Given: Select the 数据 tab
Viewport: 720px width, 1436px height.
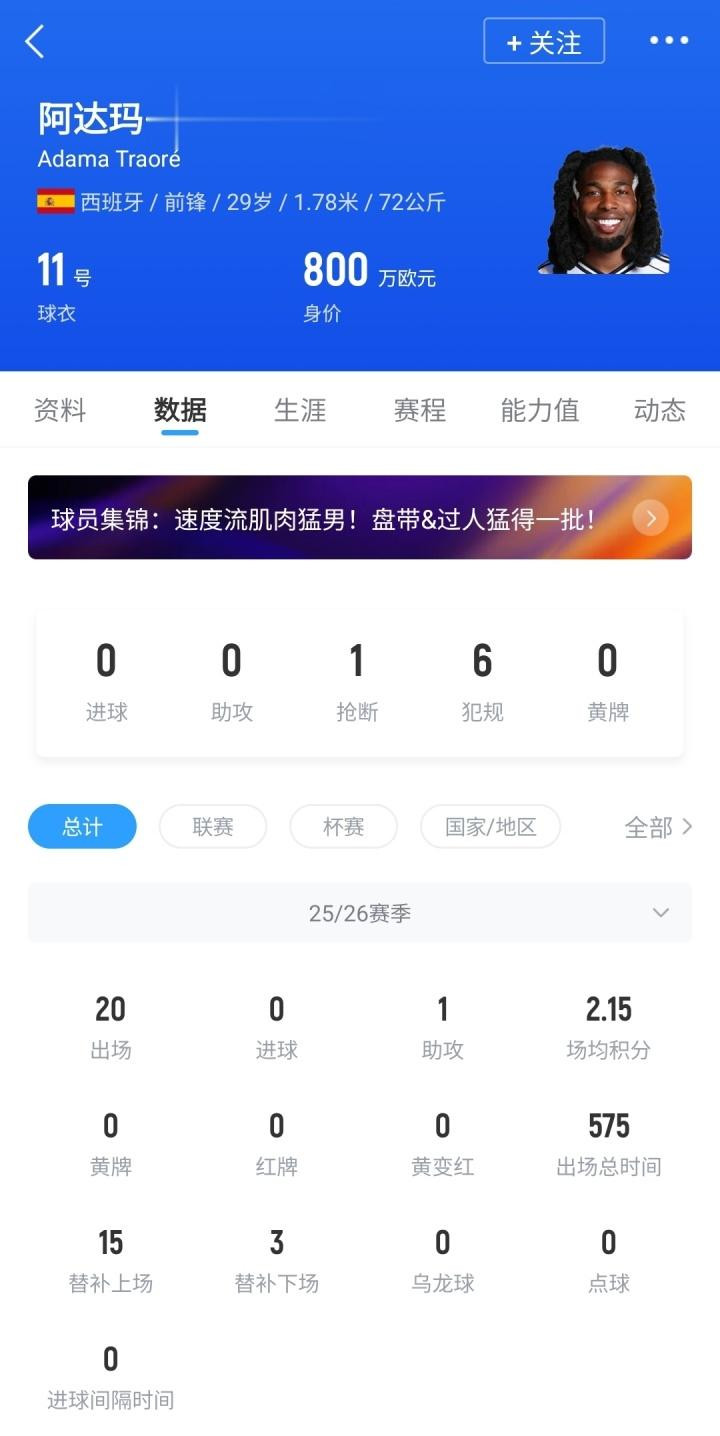Looking at the screenshot, I should (x=180, y=410).
